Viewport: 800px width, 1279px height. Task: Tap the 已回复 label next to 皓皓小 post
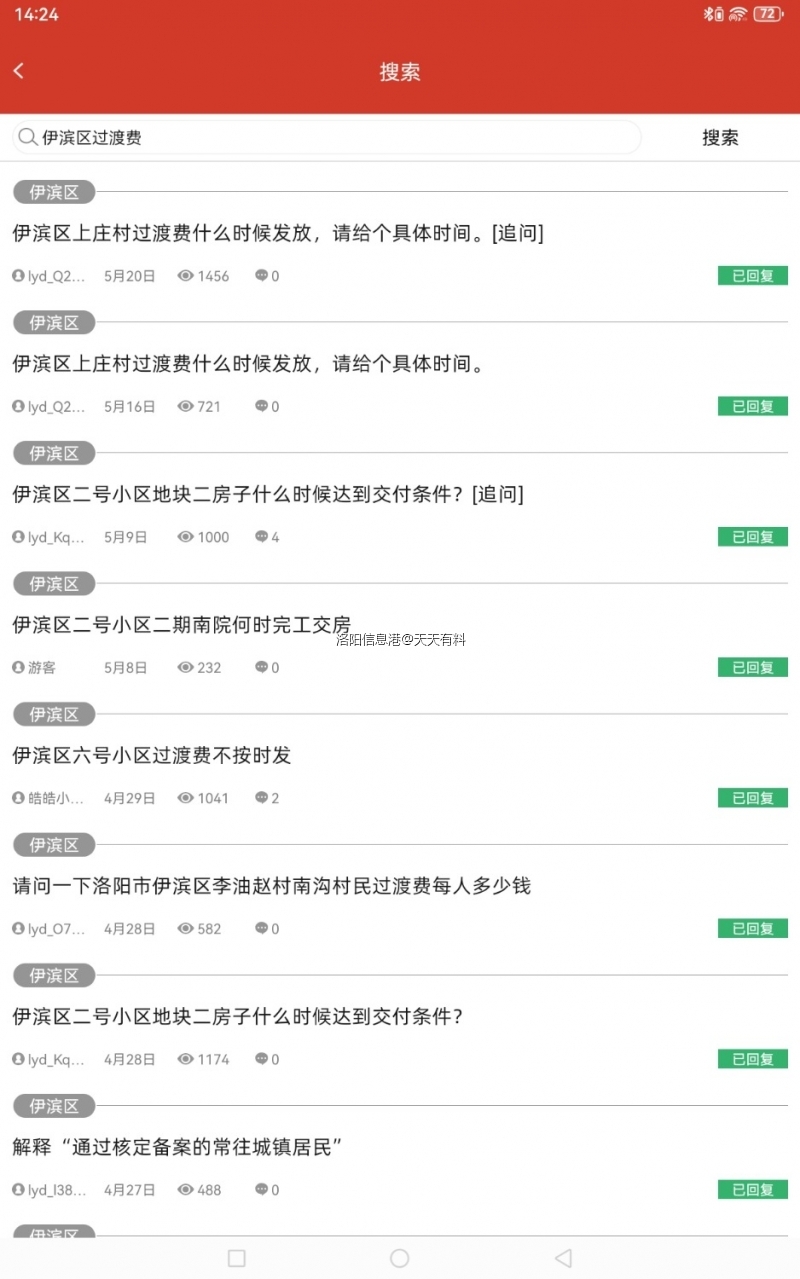(x=752, y=798)
